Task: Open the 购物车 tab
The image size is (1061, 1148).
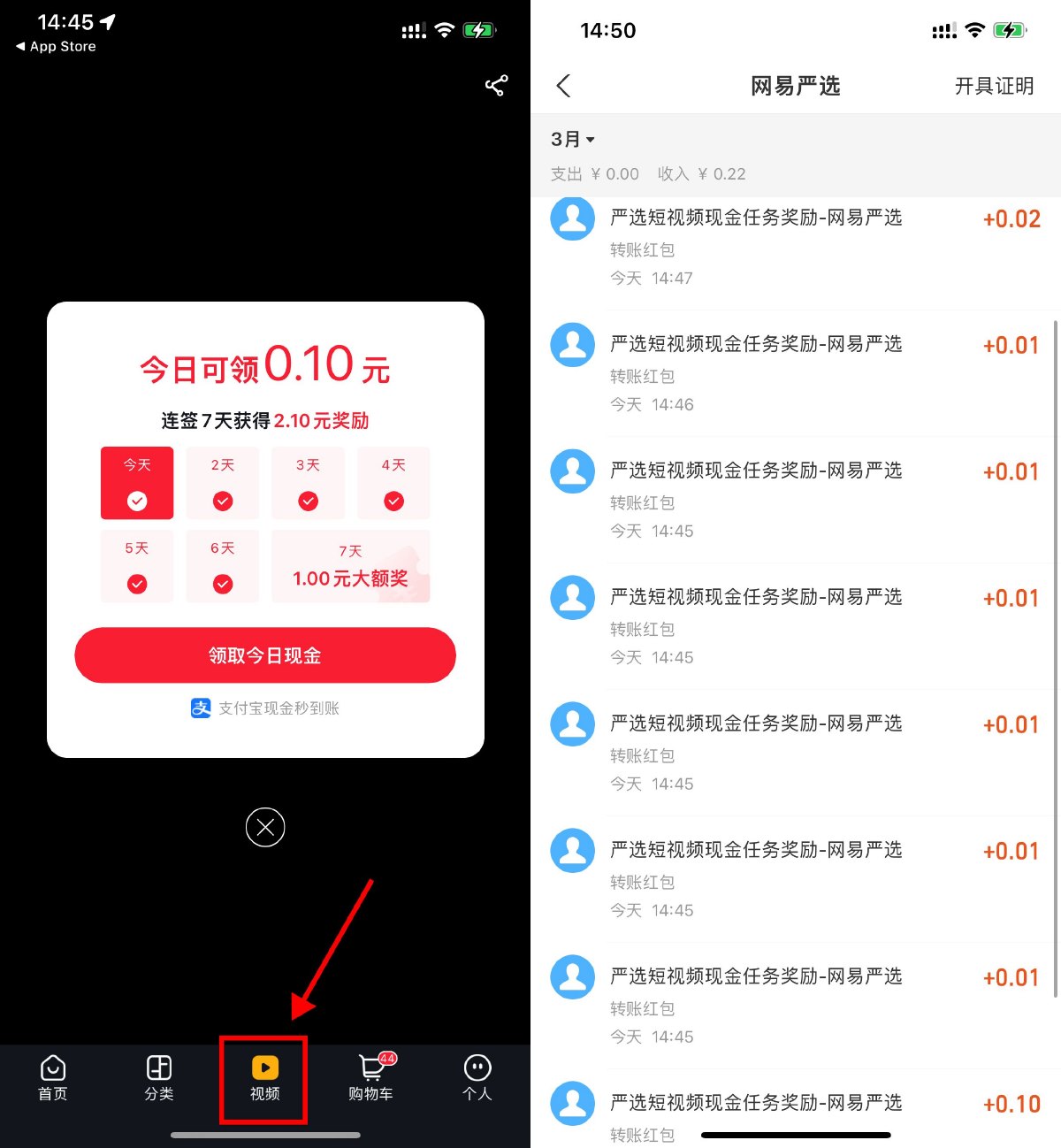Action: click(371, 1078)
